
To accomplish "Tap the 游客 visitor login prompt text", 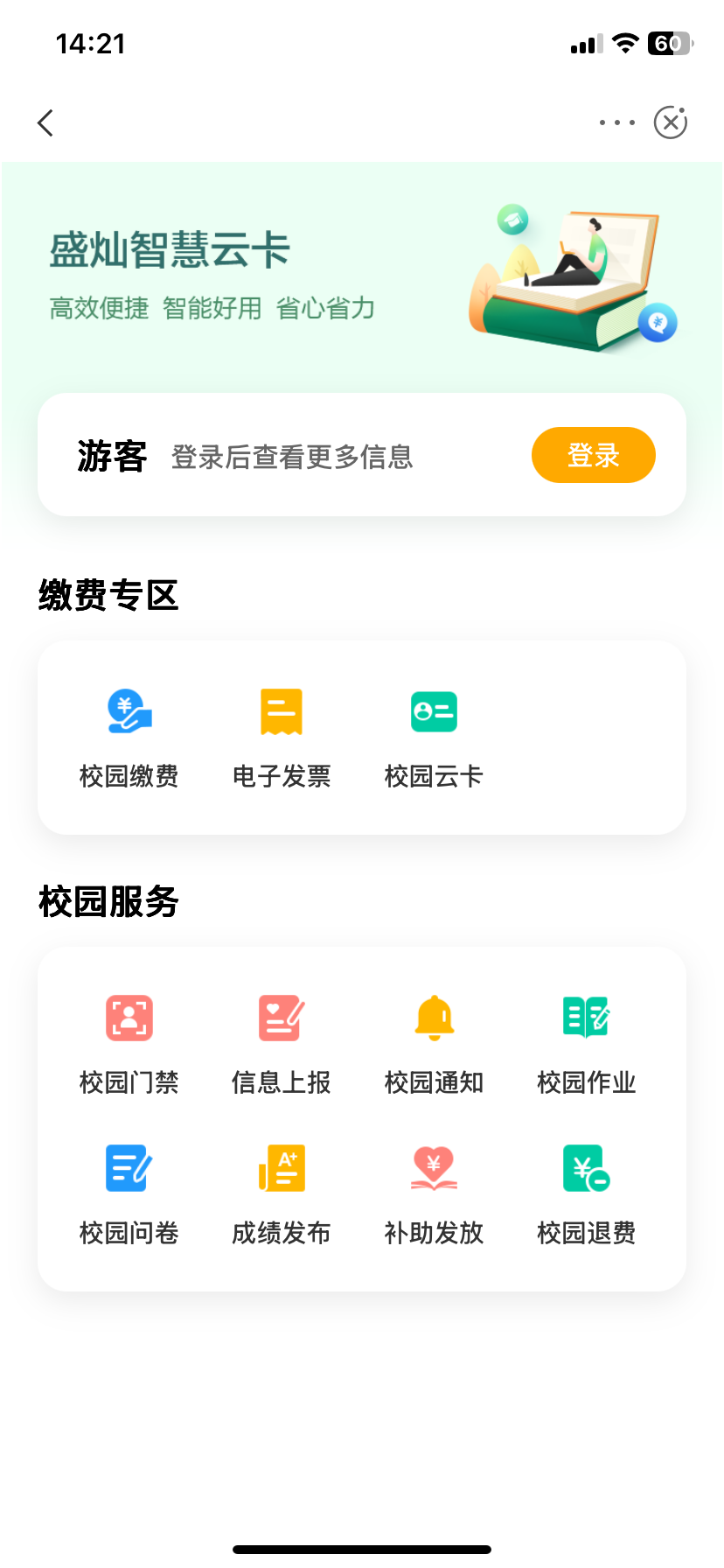I will pyautogui.click(x=112, y=455).
